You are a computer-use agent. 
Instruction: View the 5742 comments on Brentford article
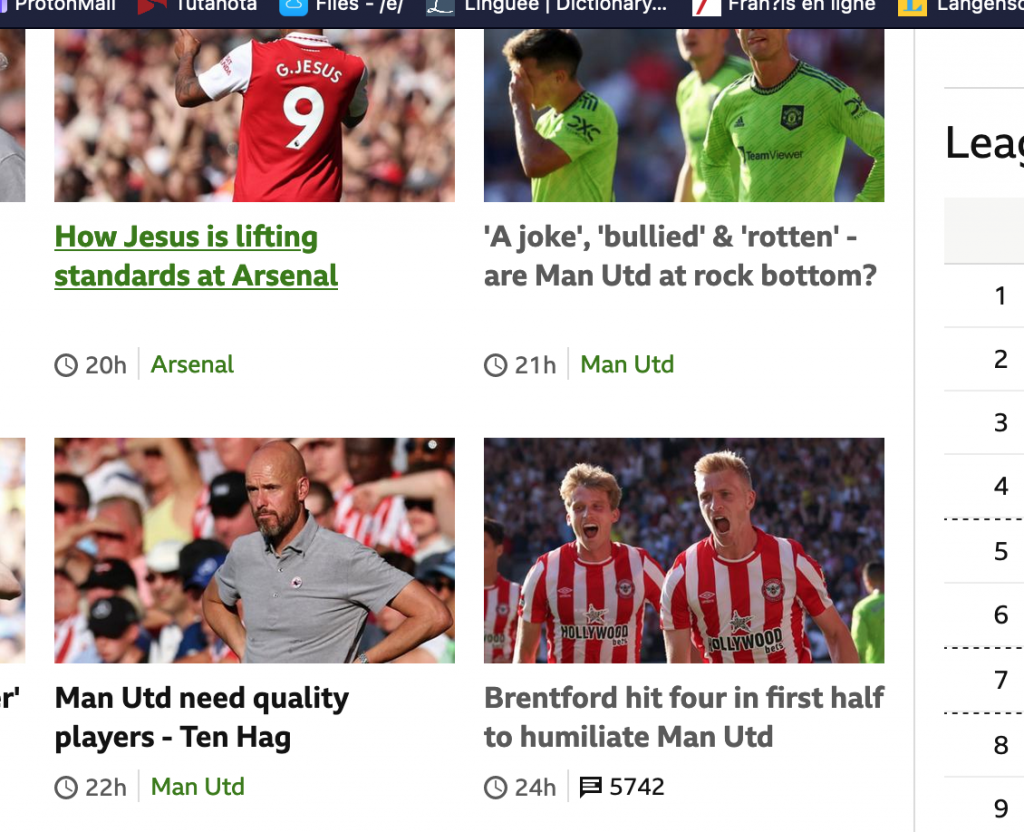(x=623, y=787)
